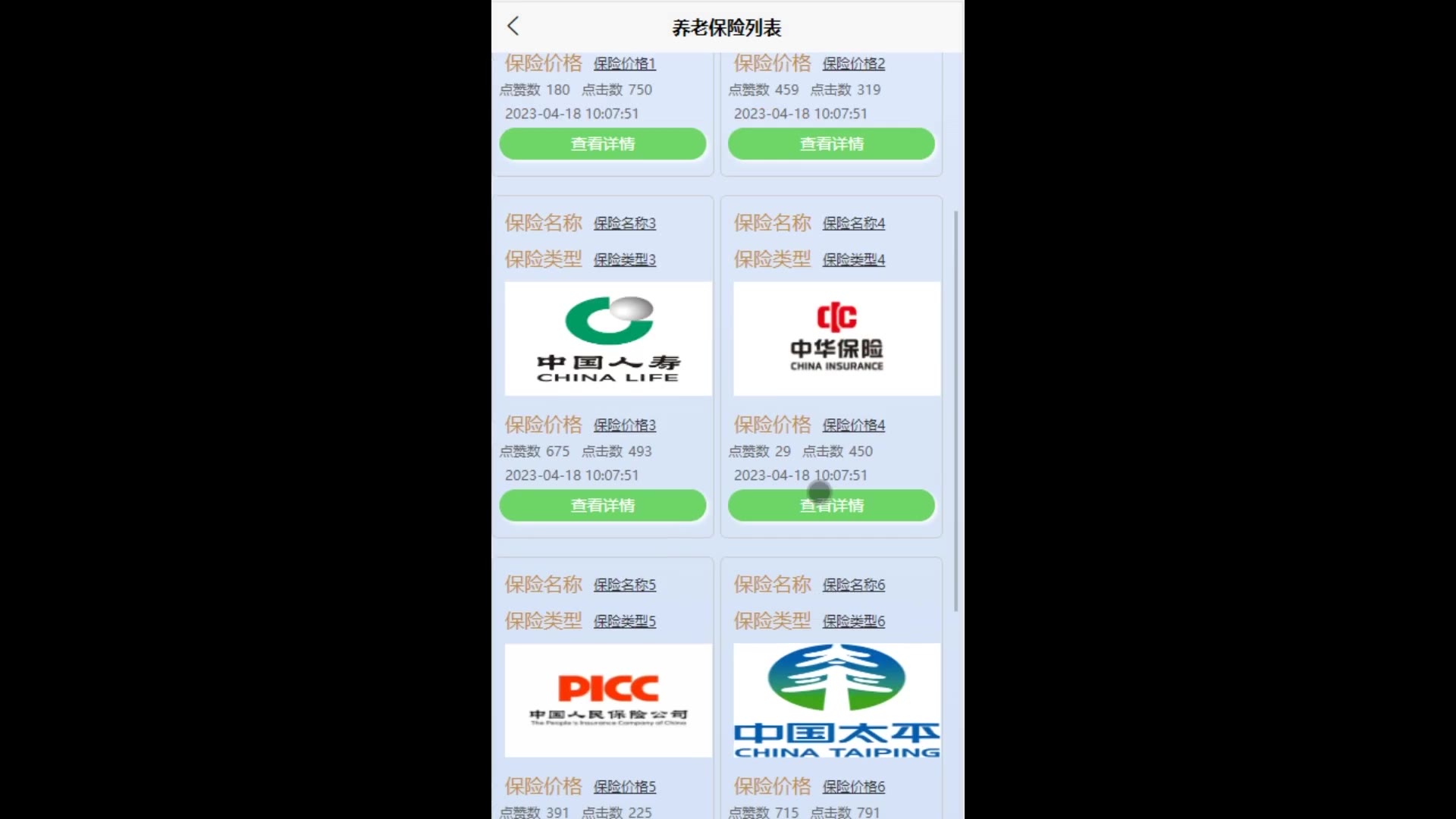This screenshot has width=1456, height=819.
Task: Open the PICC insurance card 保险名称5
Action: (x=608, y=700)
